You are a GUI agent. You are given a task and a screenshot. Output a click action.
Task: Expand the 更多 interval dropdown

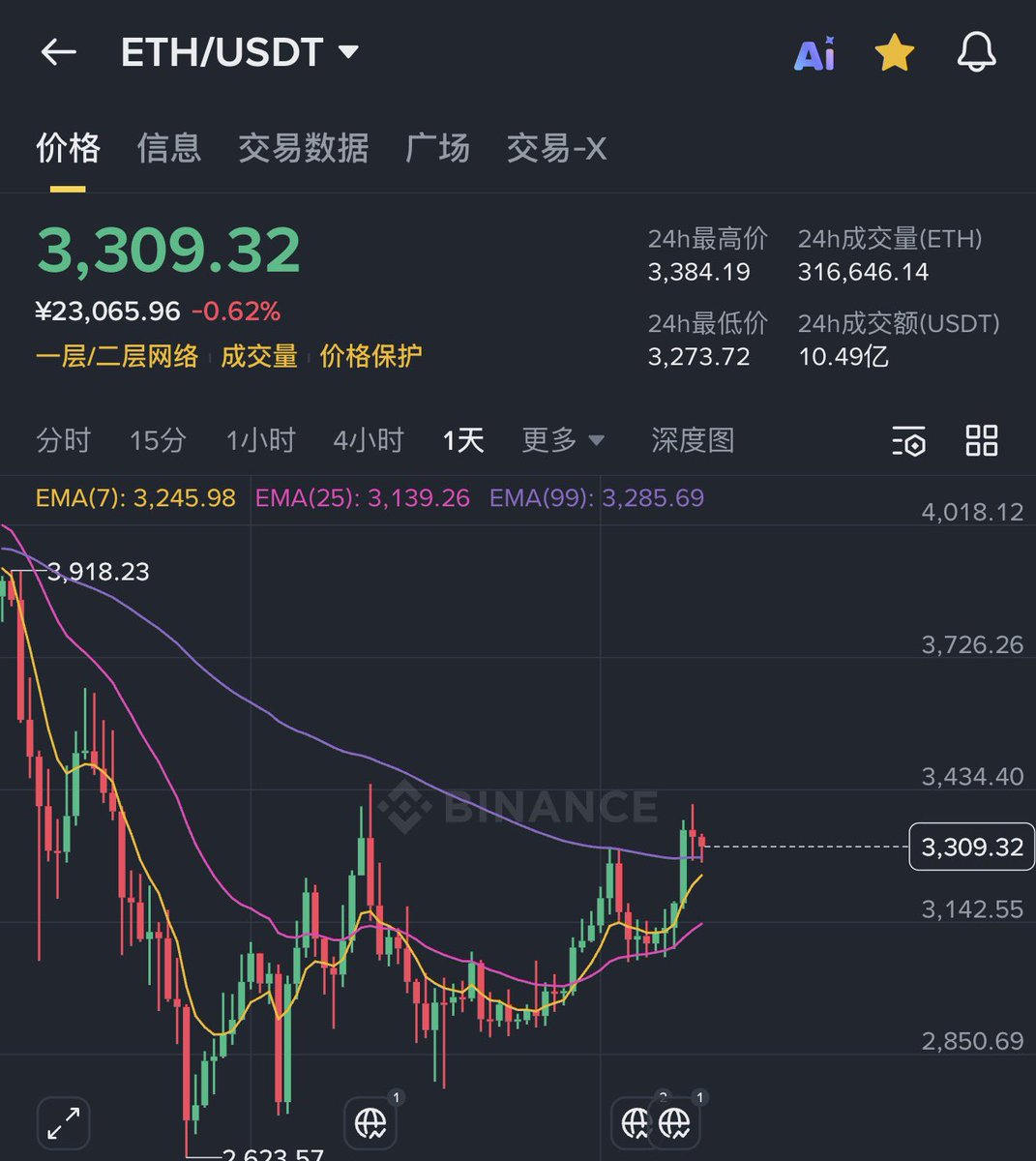tap(563, 441)
